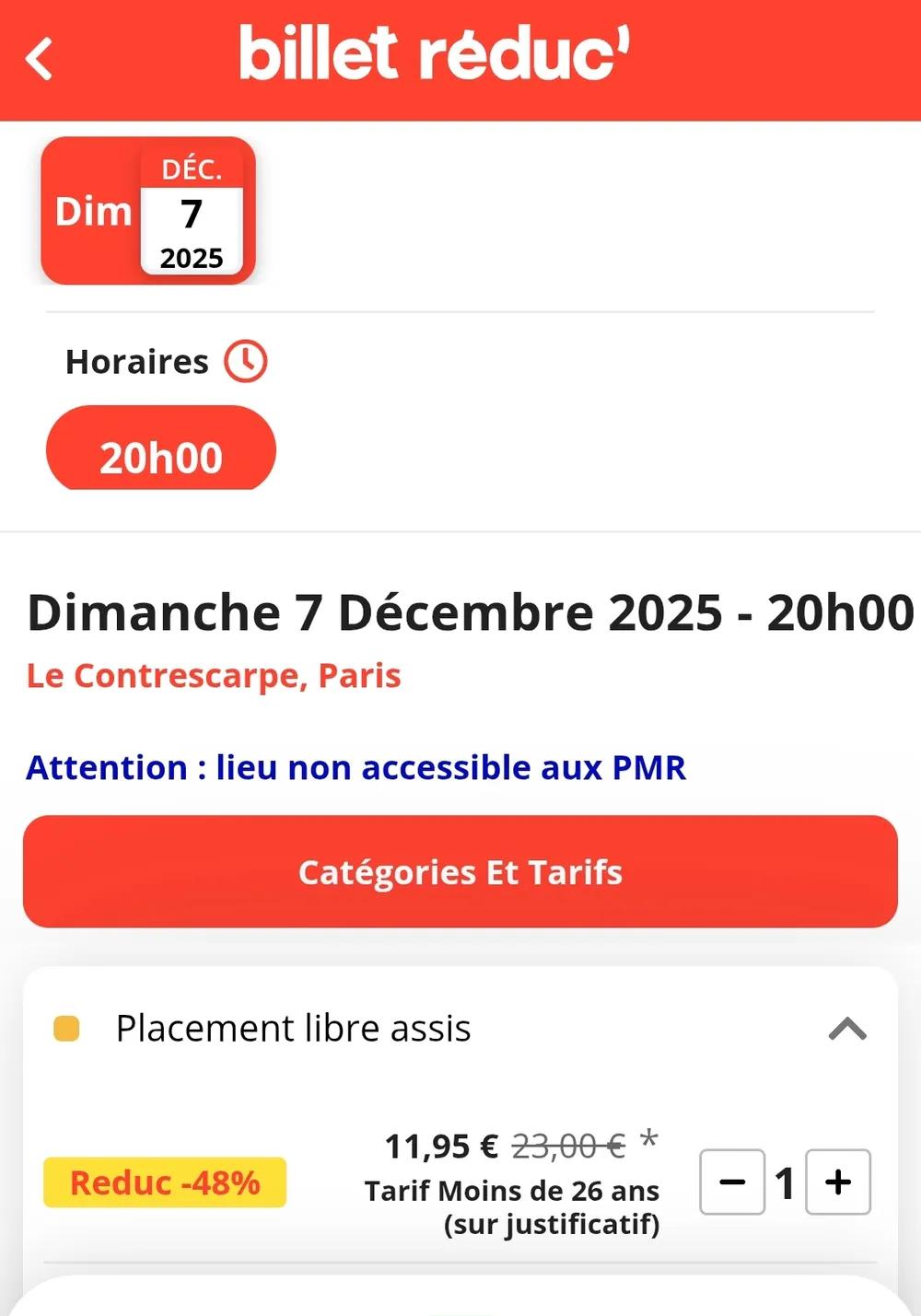Click the back arrow at top left

[x=39, y=57]
